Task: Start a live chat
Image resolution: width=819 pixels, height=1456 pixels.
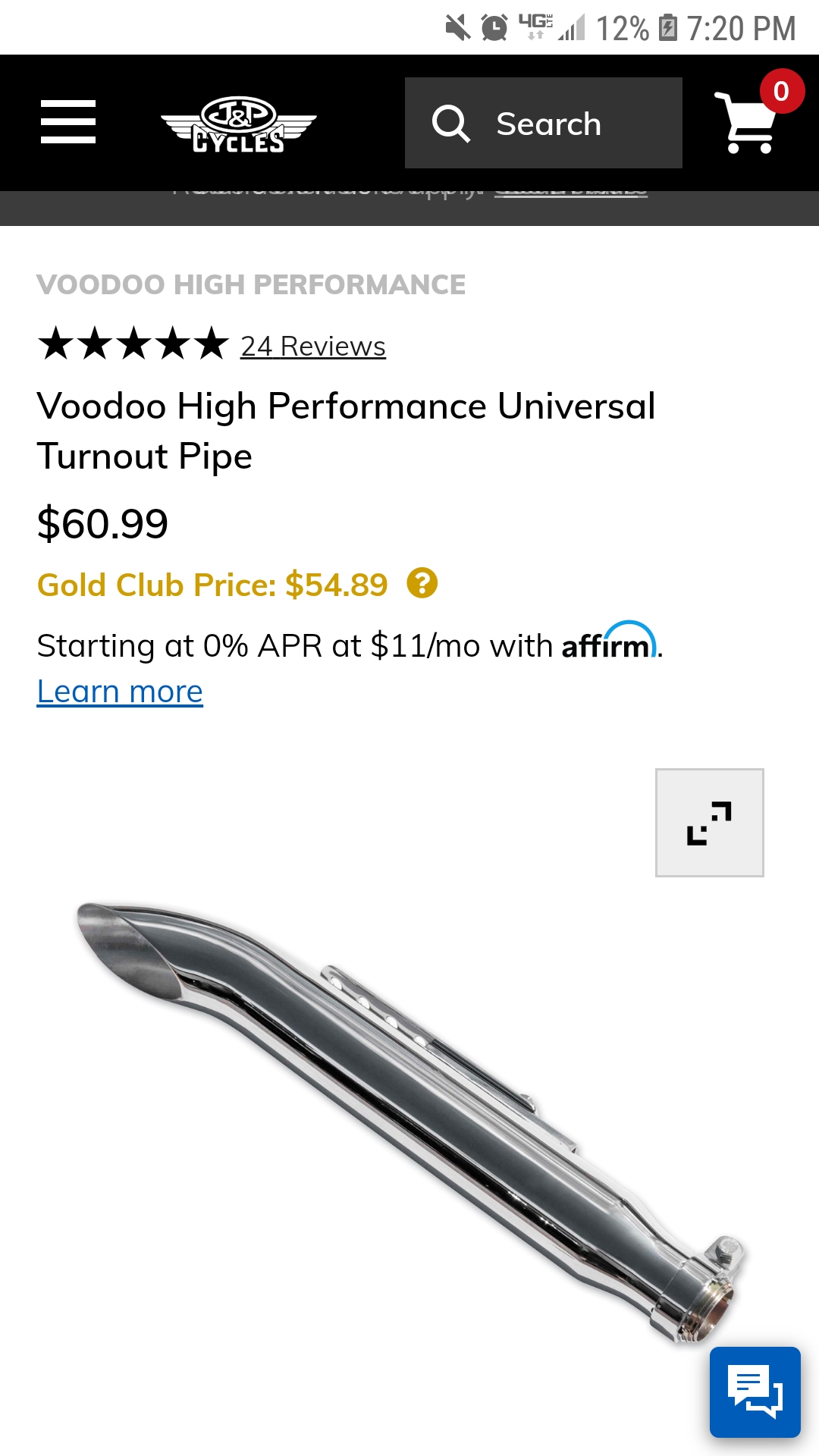Action: click(x=755, y=1392)
